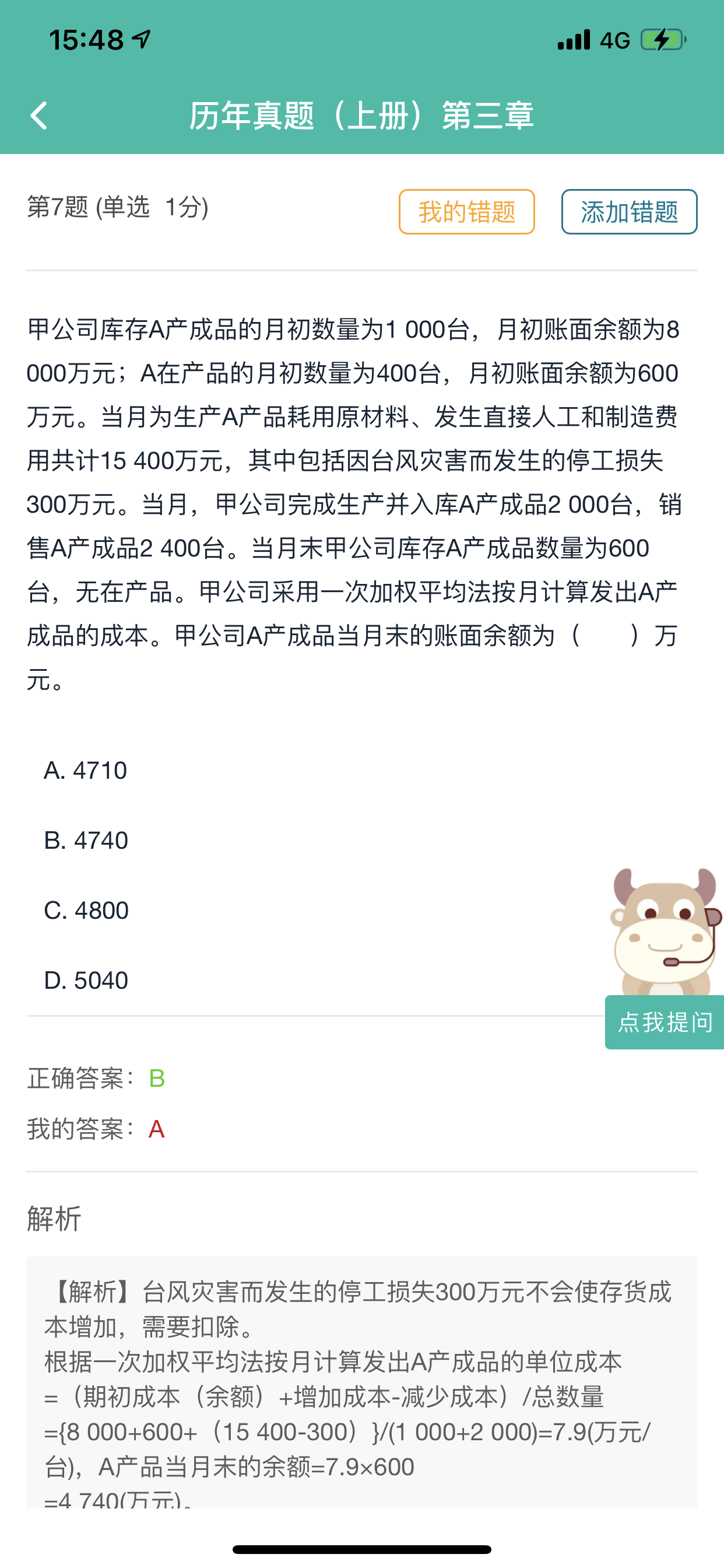This screenshot has height=1568, width=724.
Task: Go back using the header arrow
Action: [x=39, y=116]
